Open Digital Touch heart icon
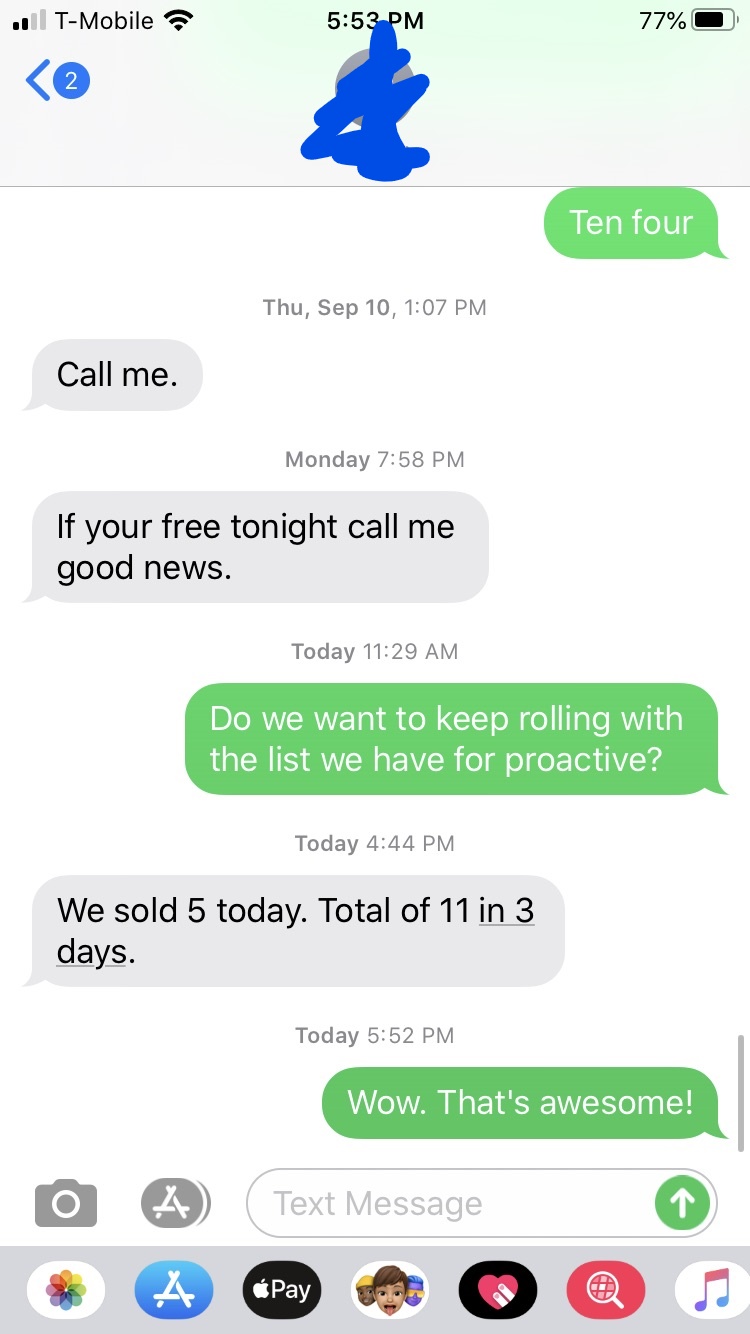Image resolution: width=750 pixels, height=1334 pixels. [x=497, y=1290]
